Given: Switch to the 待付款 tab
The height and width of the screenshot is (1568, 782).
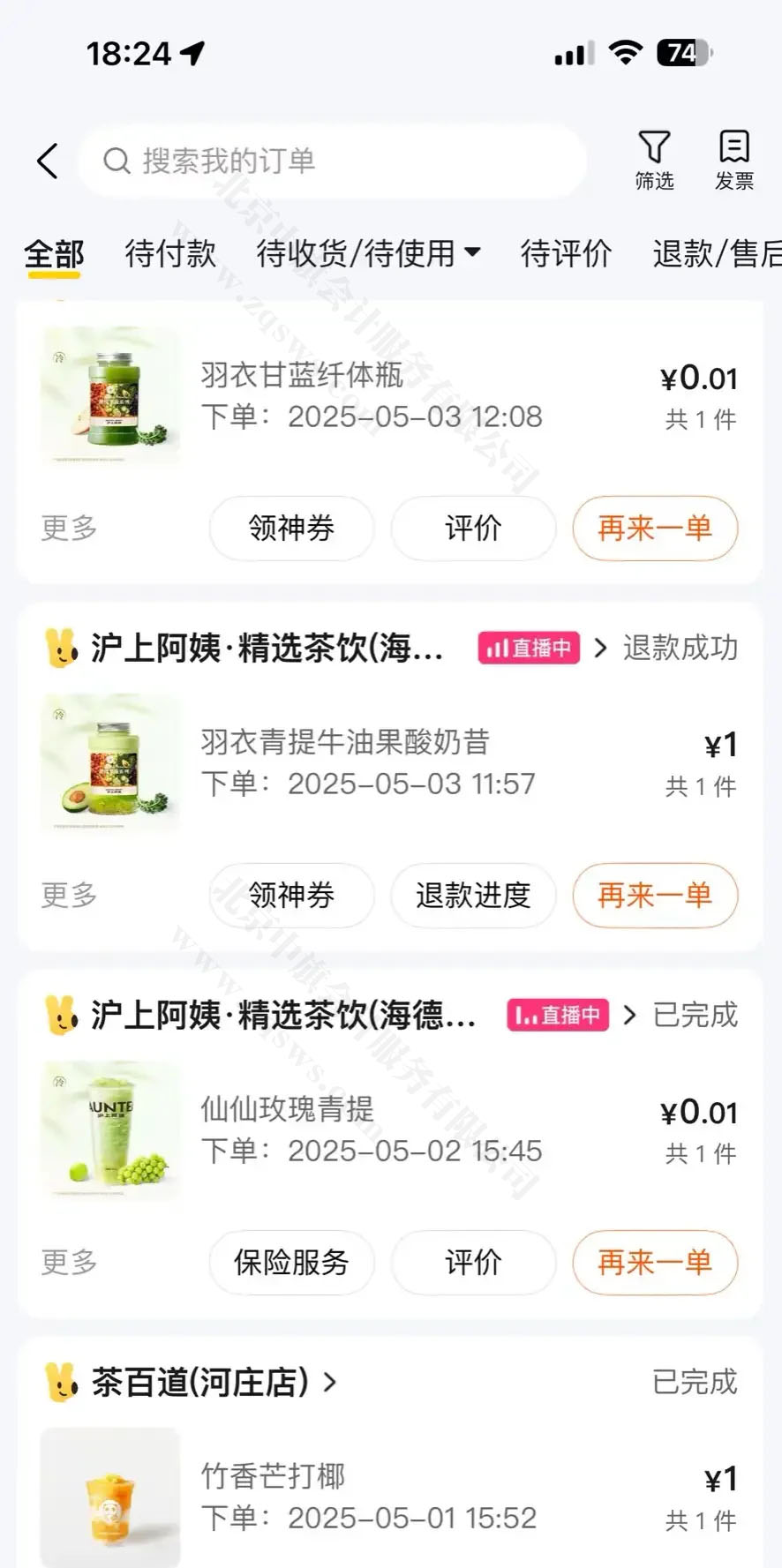Looking at the screenshot, I should (170, 254).
